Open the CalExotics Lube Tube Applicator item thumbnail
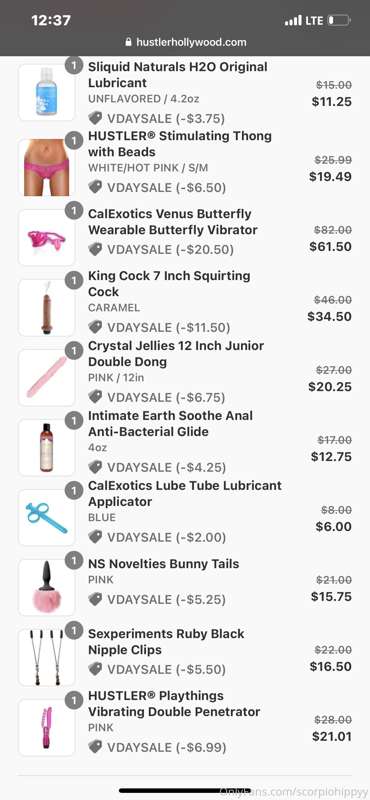The height and width of the screenshot is (800, 370). pyautogui.click(x=47, y=517)
